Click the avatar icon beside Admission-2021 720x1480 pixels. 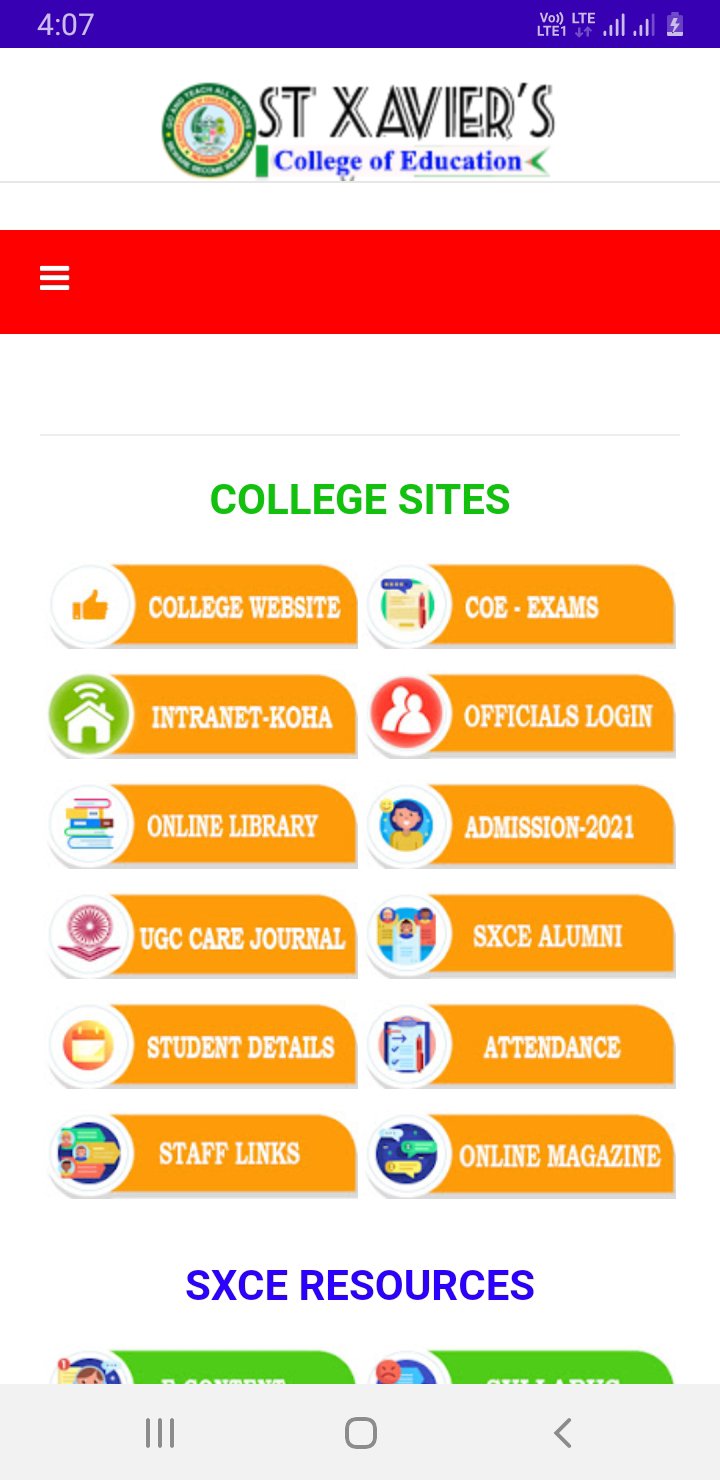[406, 825]
